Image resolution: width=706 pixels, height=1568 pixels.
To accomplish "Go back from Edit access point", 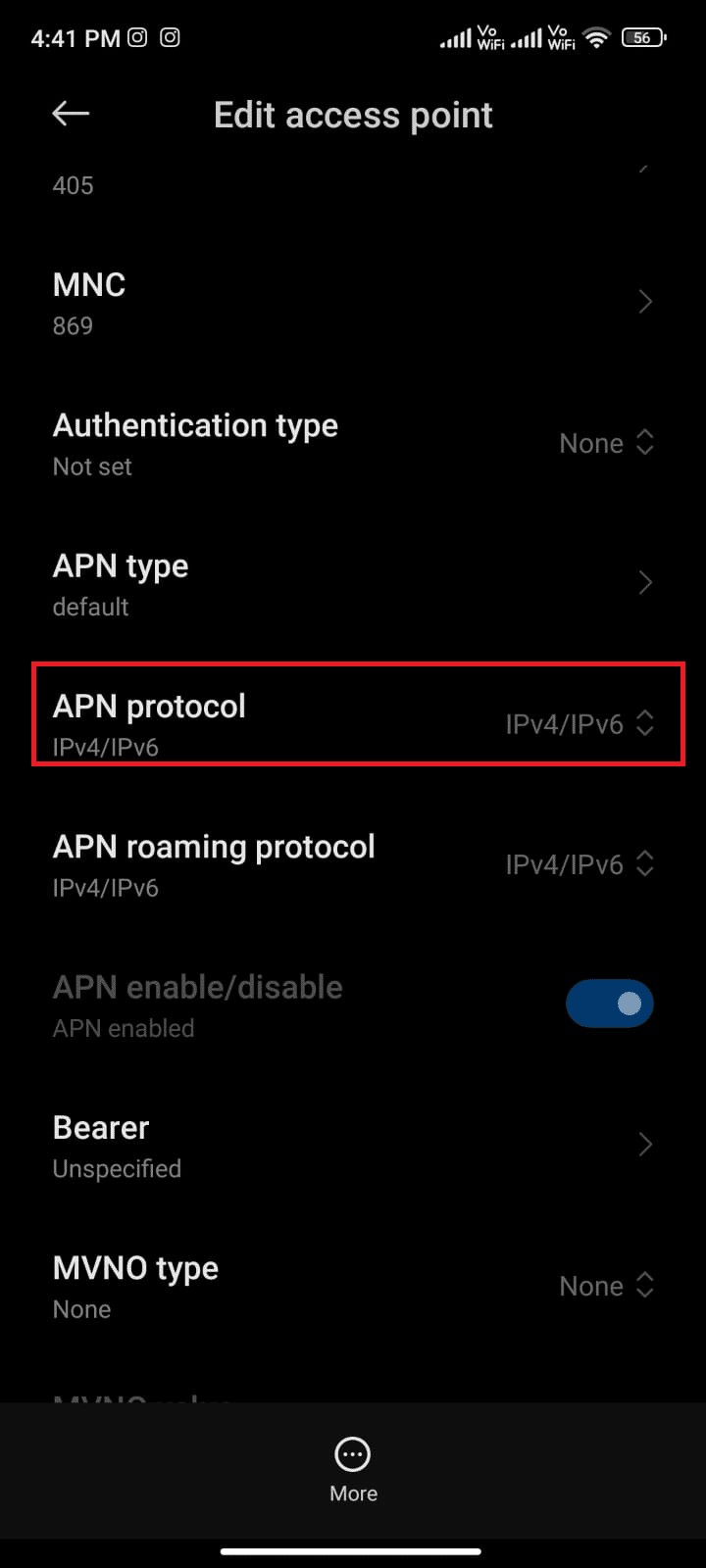I will (71, 114).
